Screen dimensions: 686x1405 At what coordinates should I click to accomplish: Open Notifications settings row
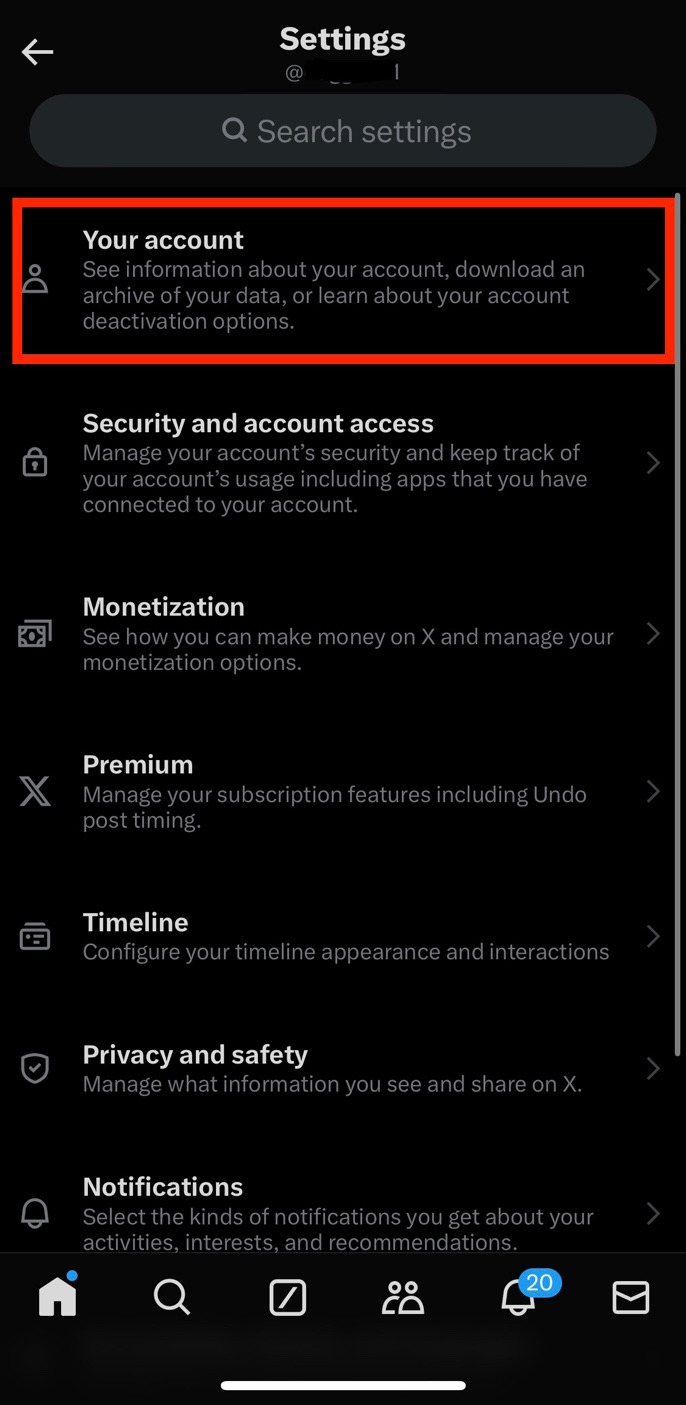click(x=340, y=1213)
